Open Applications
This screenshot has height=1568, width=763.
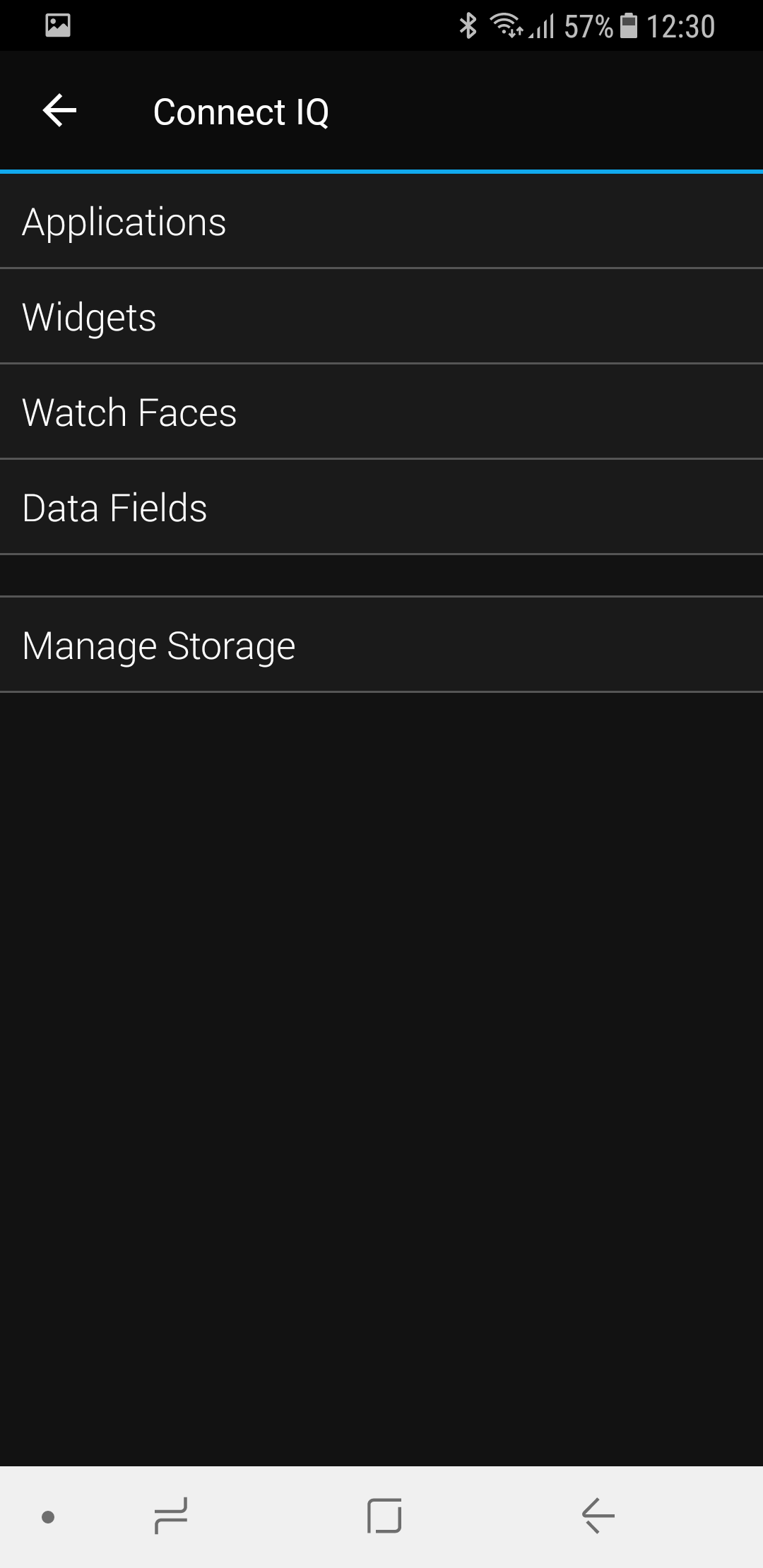click(x=381, y=222)
